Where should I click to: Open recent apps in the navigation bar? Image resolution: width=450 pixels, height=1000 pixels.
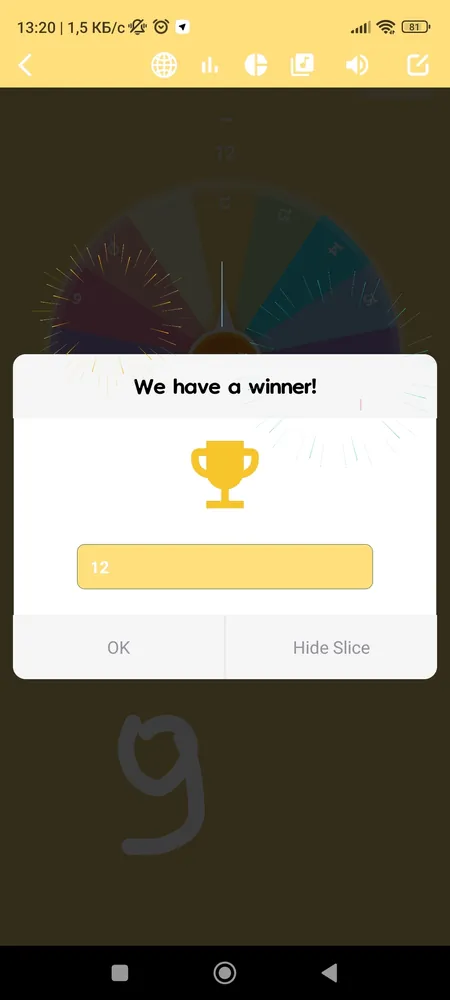coord(120,973)
